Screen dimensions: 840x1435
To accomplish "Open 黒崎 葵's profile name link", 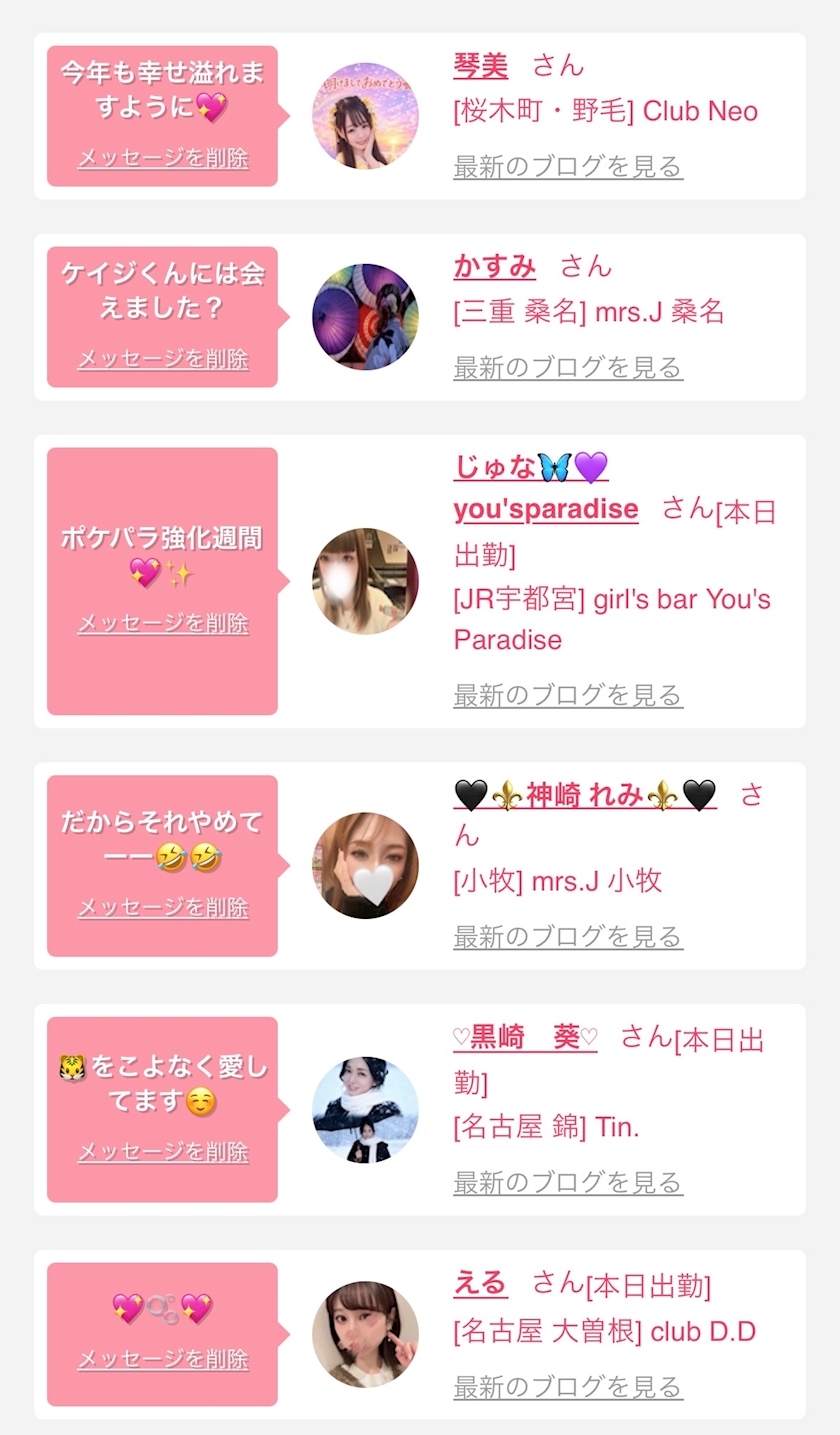I will (x=525, y=1038).
